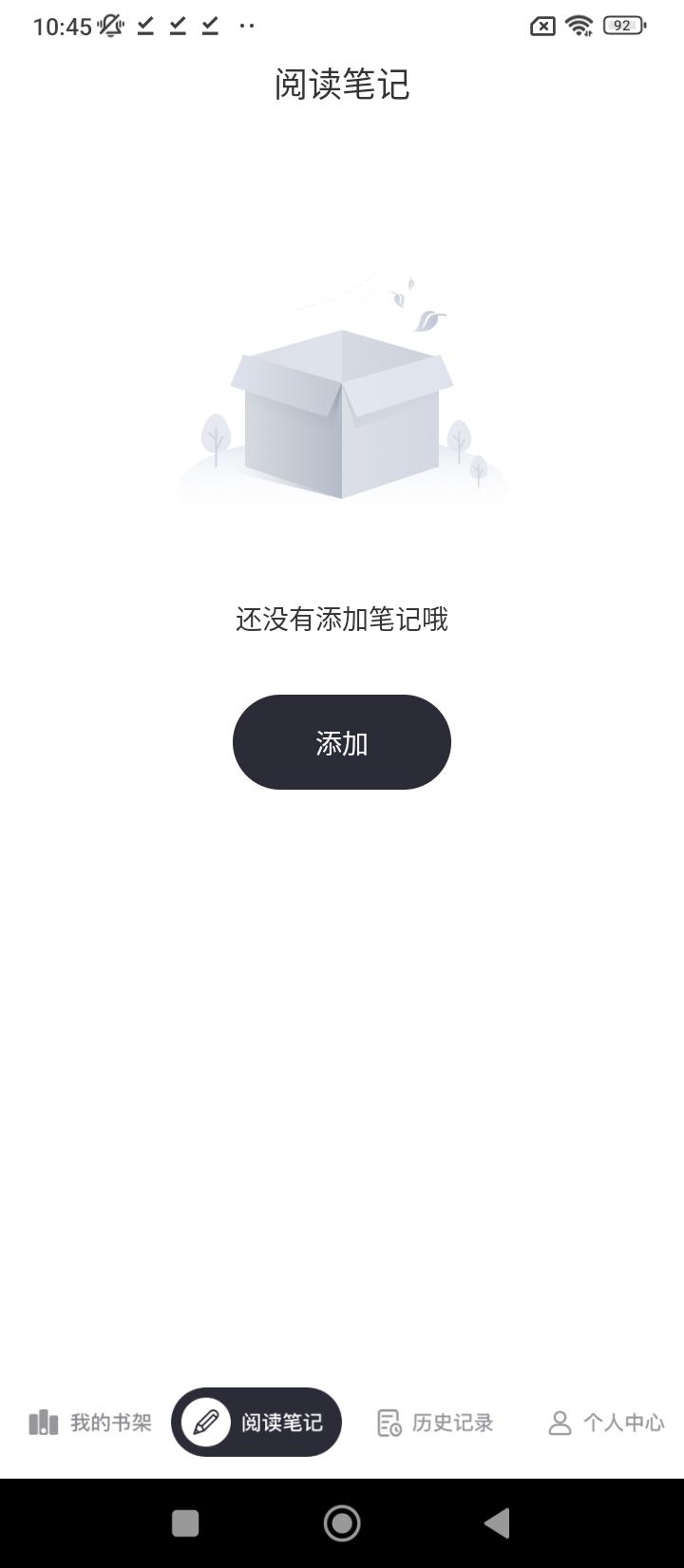This screenshot has width=684, height=1568.
Task: Switch to the 我的书架 tab
Action: coord(90,1423)
